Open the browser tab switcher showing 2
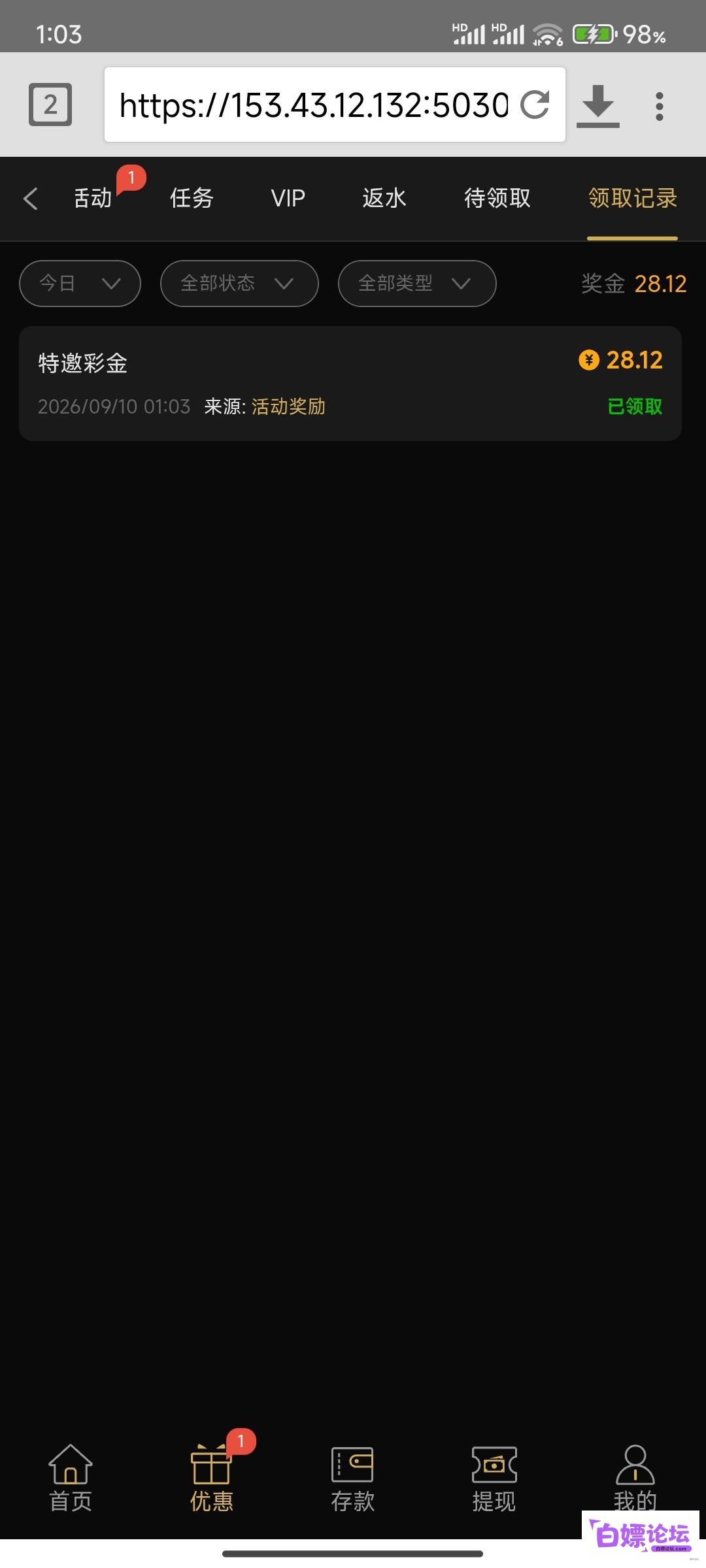 tap(50, 105)
